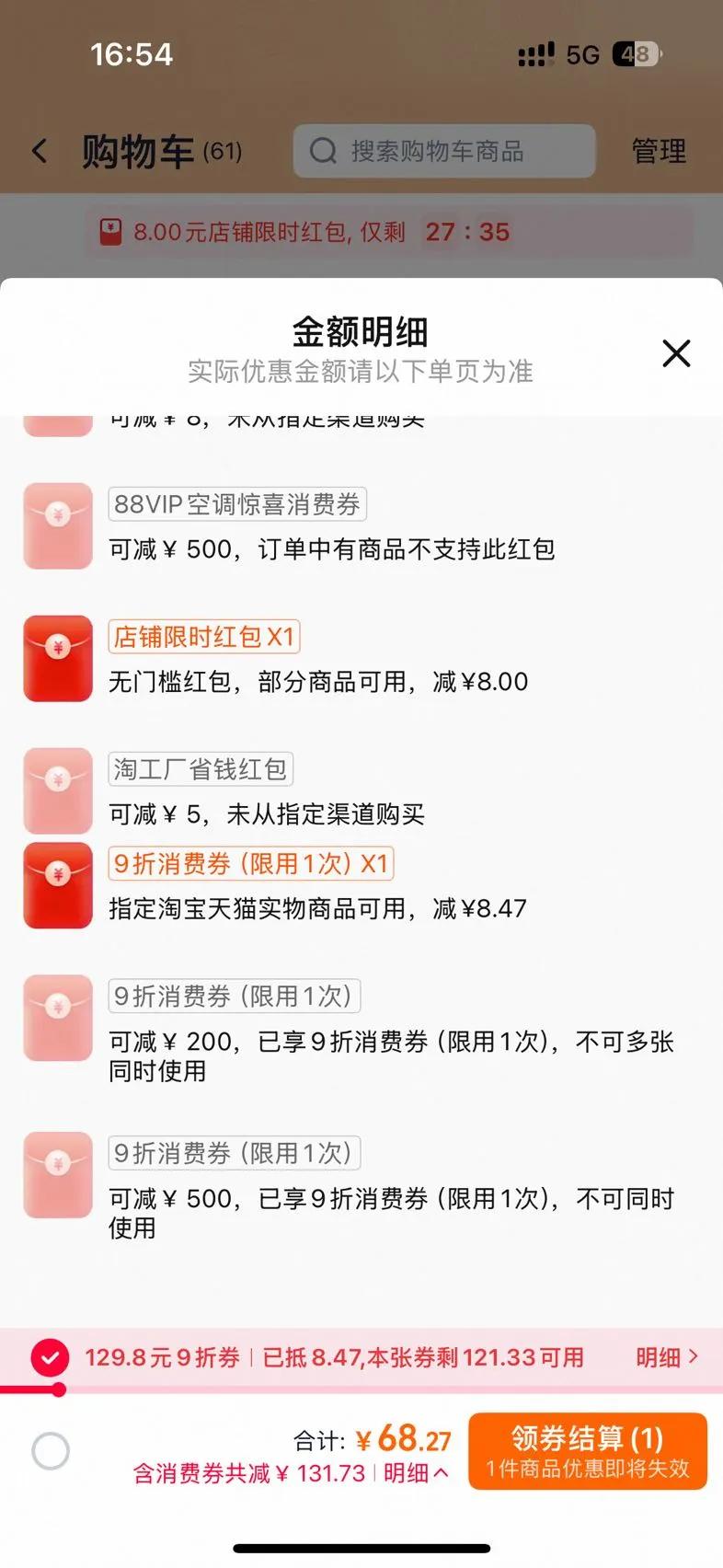Screen dimensions: 723x1568
Task: Collapse the 明细 amount breakdown
Action: point(416,1473)
